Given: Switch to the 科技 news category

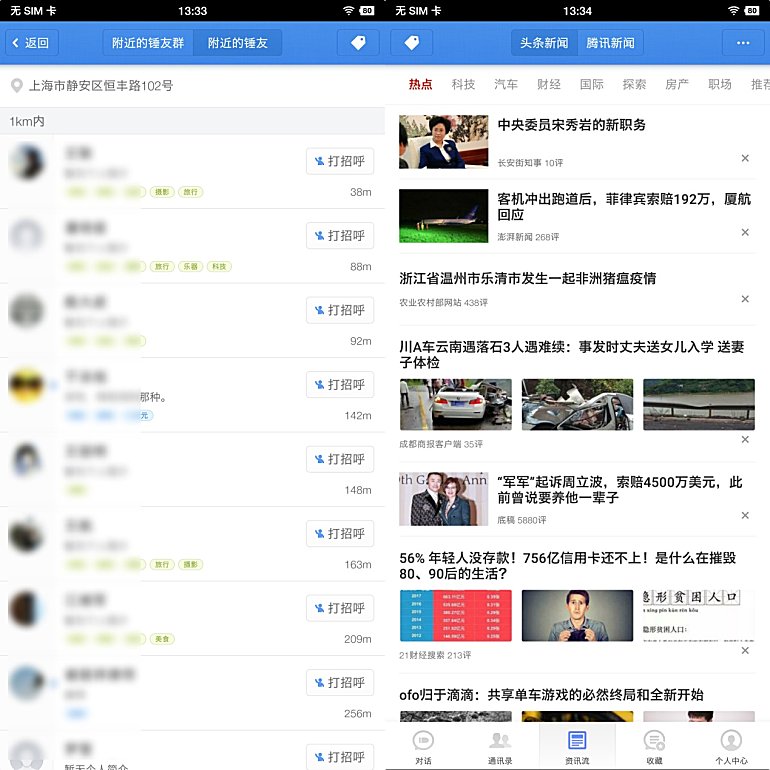Looking at the screenshot, I should [464, 85].
